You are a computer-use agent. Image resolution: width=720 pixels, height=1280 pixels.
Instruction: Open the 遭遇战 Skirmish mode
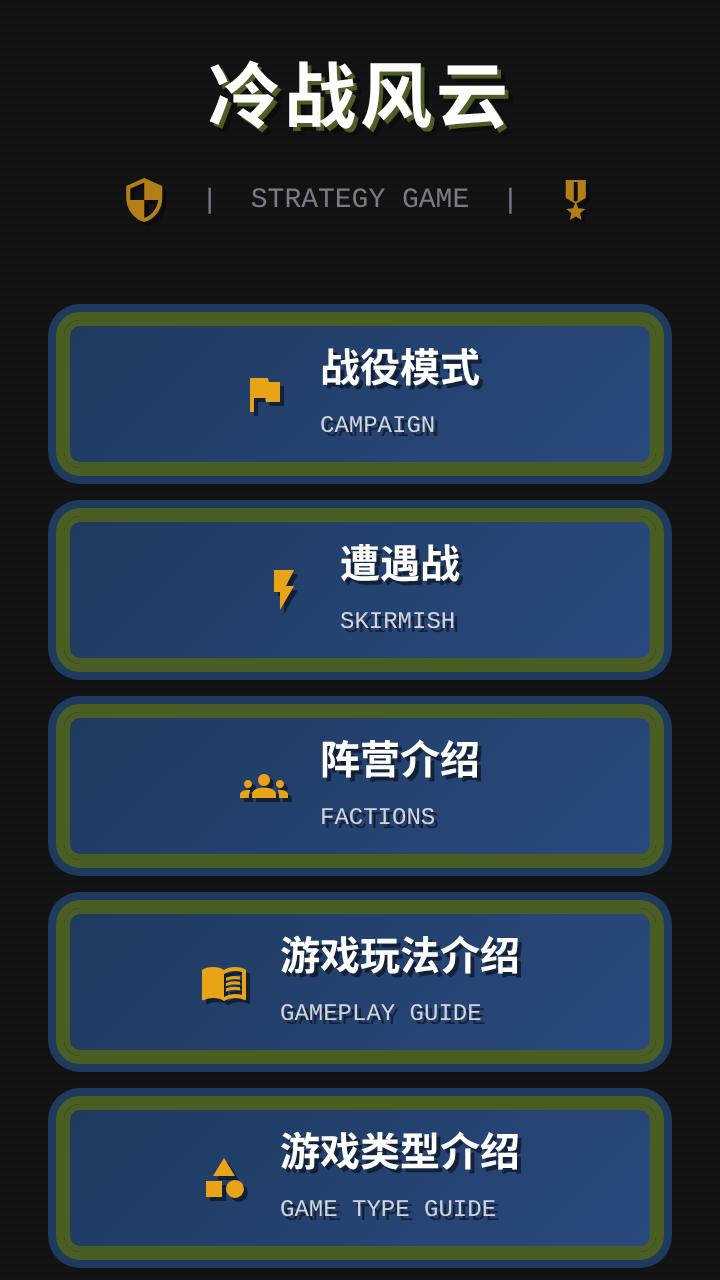click(x=360, y=590)
